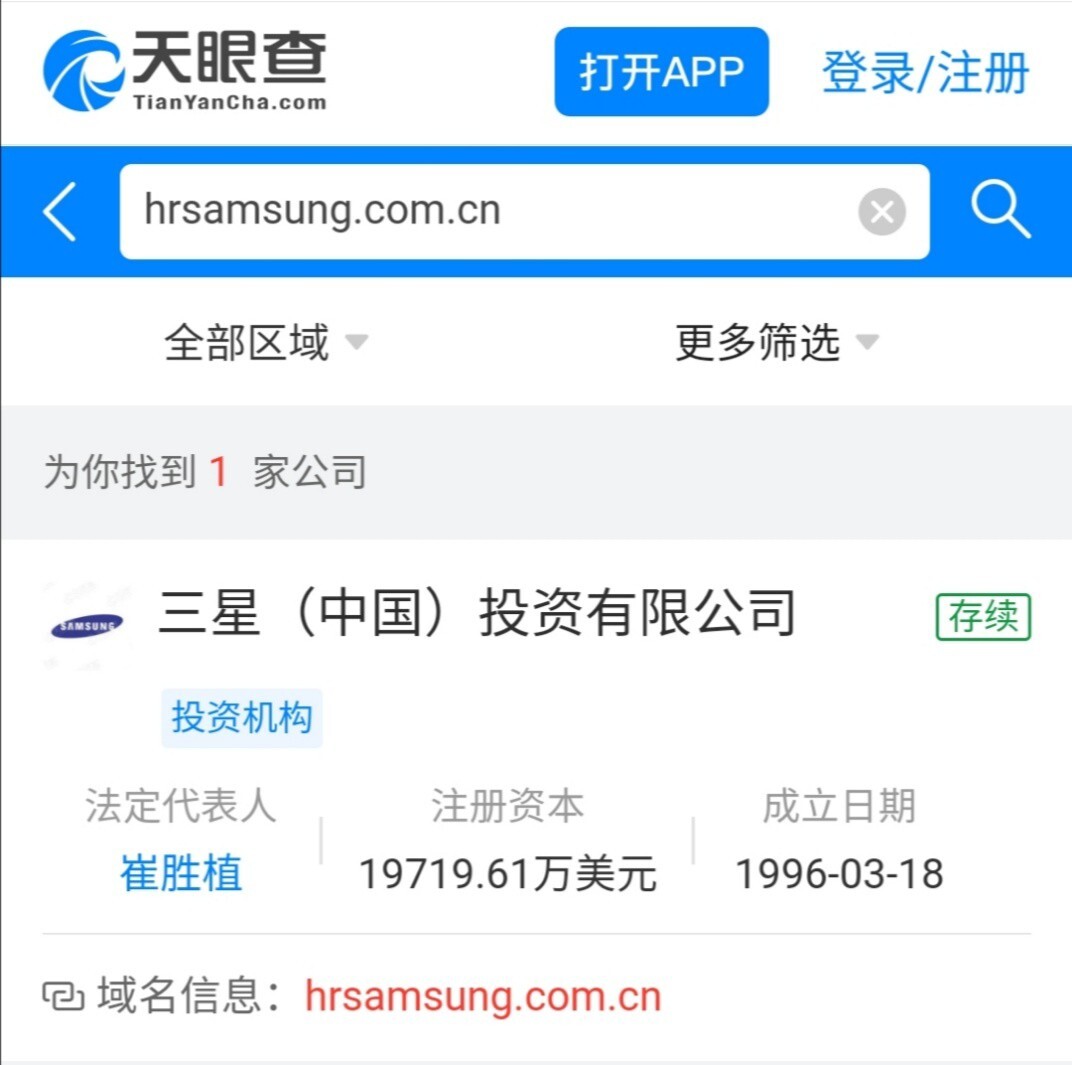Open 三星（中国）投资有限公司 company result
The width and height of the screenshot is (1072, 1065).
pyautogui.click(x=477, y=613)
